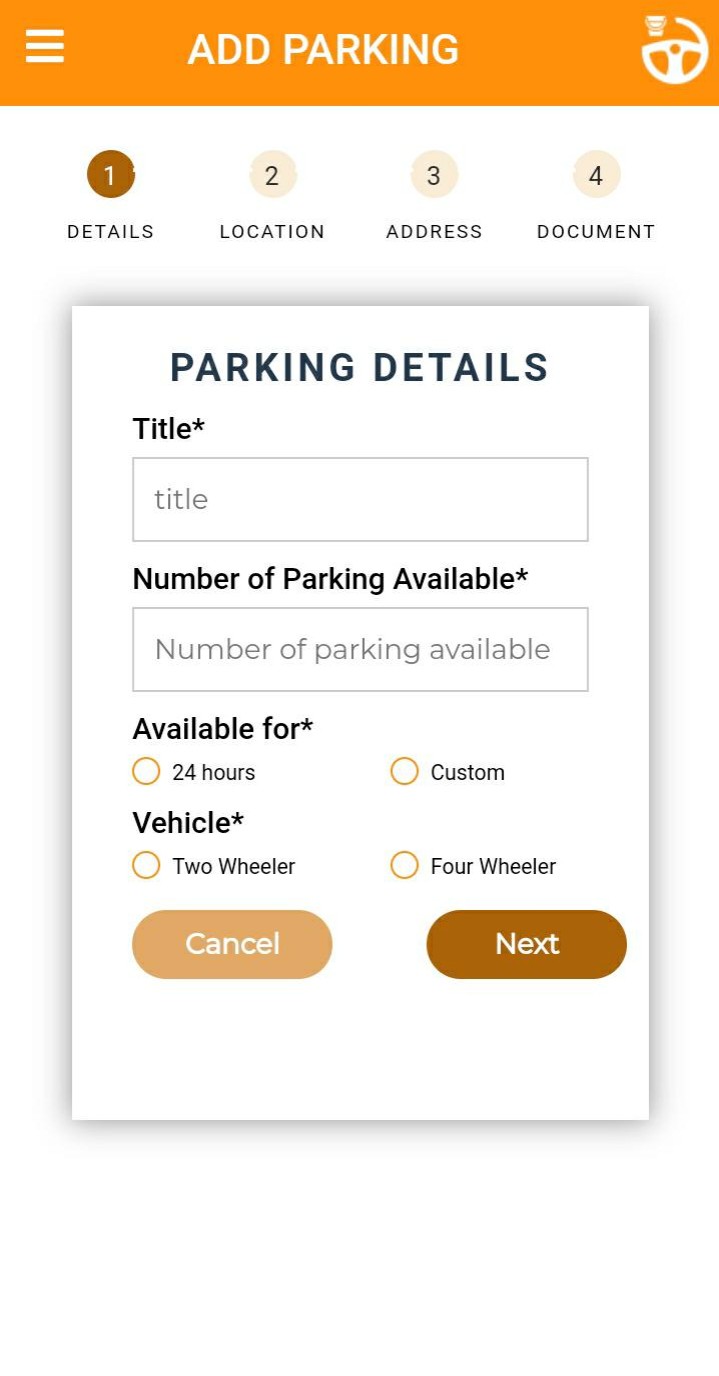Focus the Title input field

[360, 499]
